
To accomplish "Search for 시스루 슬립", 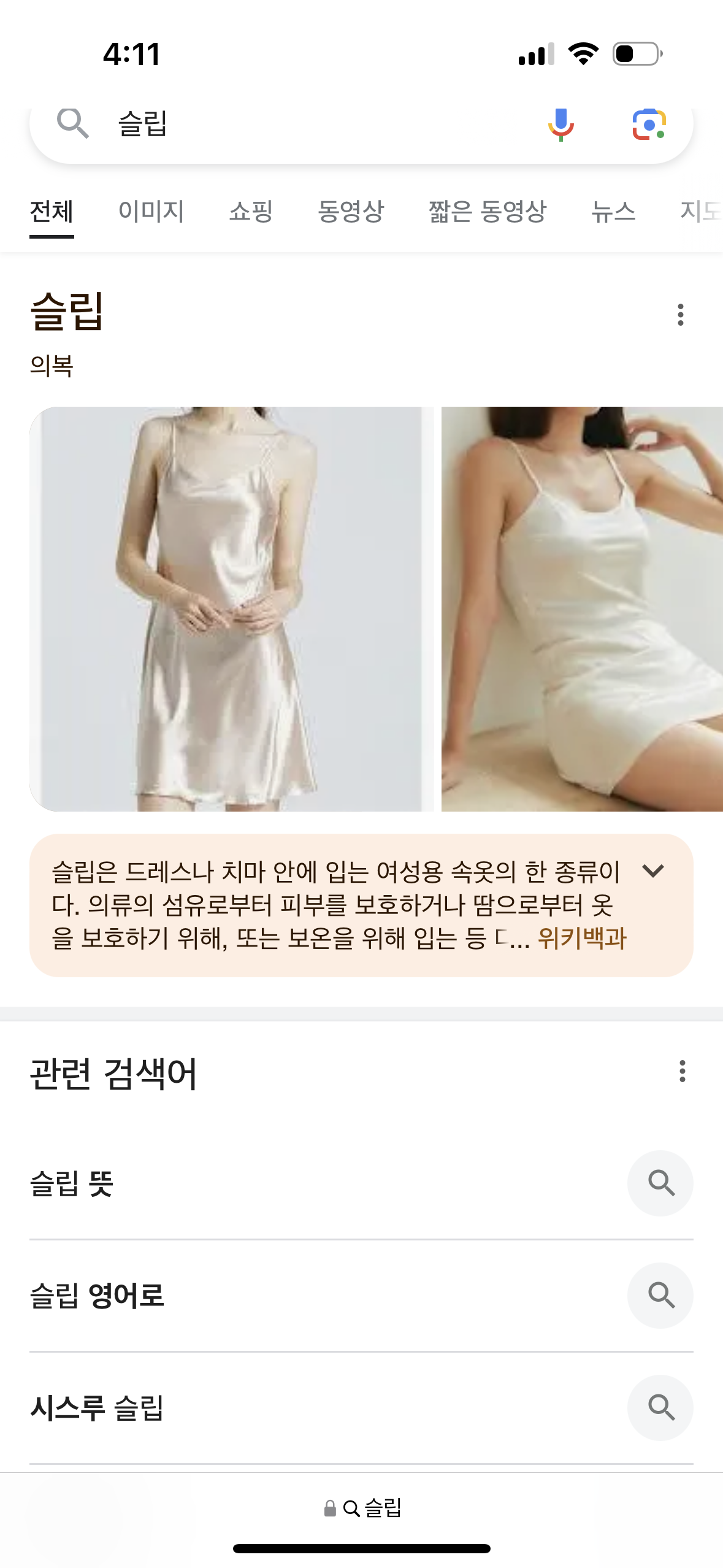I will click(x=361, y=1408).
